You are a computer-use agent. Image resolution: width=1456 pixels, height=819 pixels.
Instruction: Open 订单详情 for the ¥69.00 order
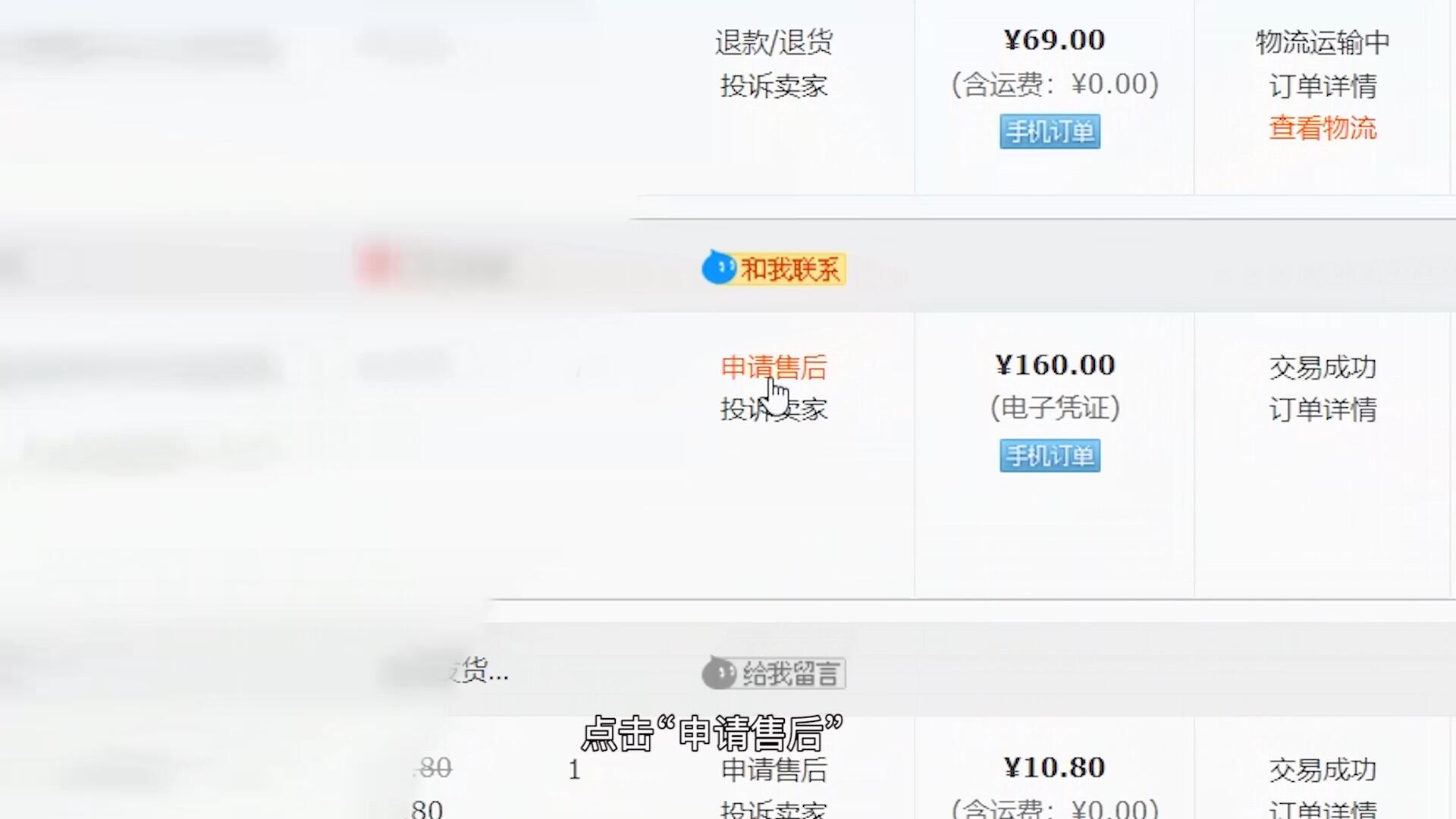1323,86
